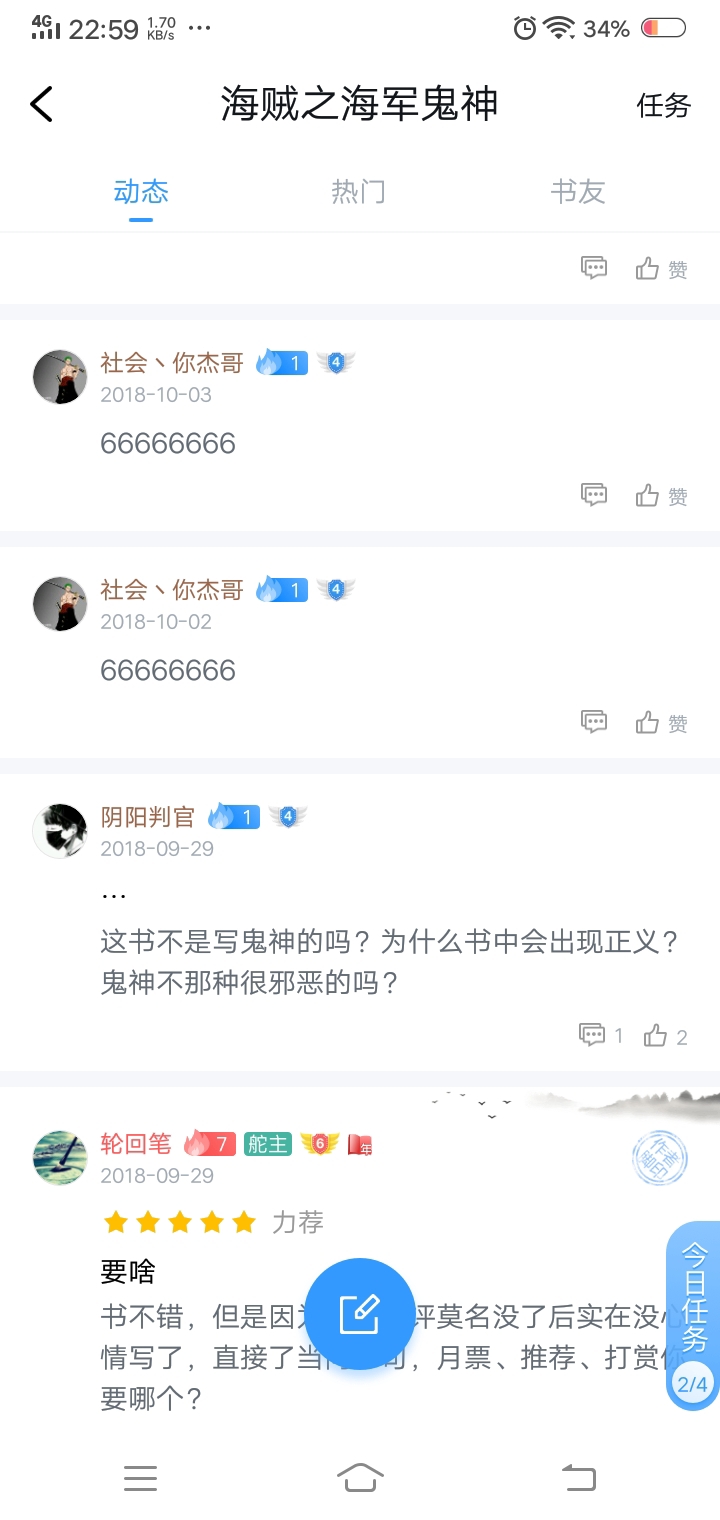The width and height of the screenshot is (720, 1520).
Task: Compose a new post with the floating pencil button
Action: point(359,1314)
